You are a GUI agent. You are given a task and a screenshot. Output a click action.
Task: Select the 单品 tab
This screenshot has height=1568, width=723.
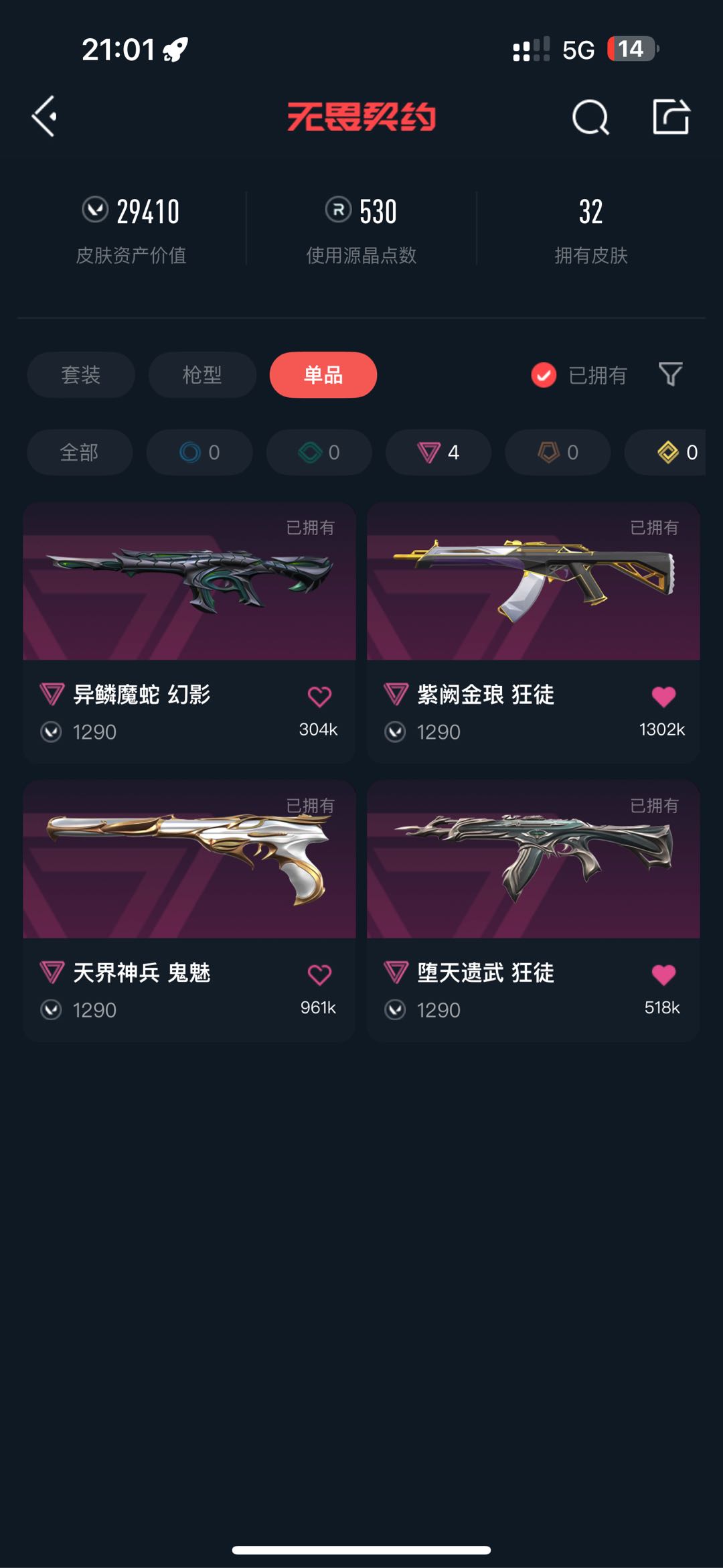(x=323, y=374)
